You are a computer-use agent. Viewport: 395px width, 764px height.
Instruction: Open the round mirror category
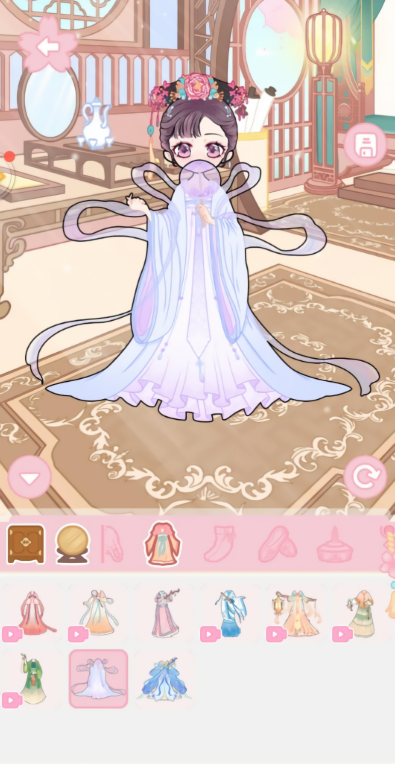(73, 544)
